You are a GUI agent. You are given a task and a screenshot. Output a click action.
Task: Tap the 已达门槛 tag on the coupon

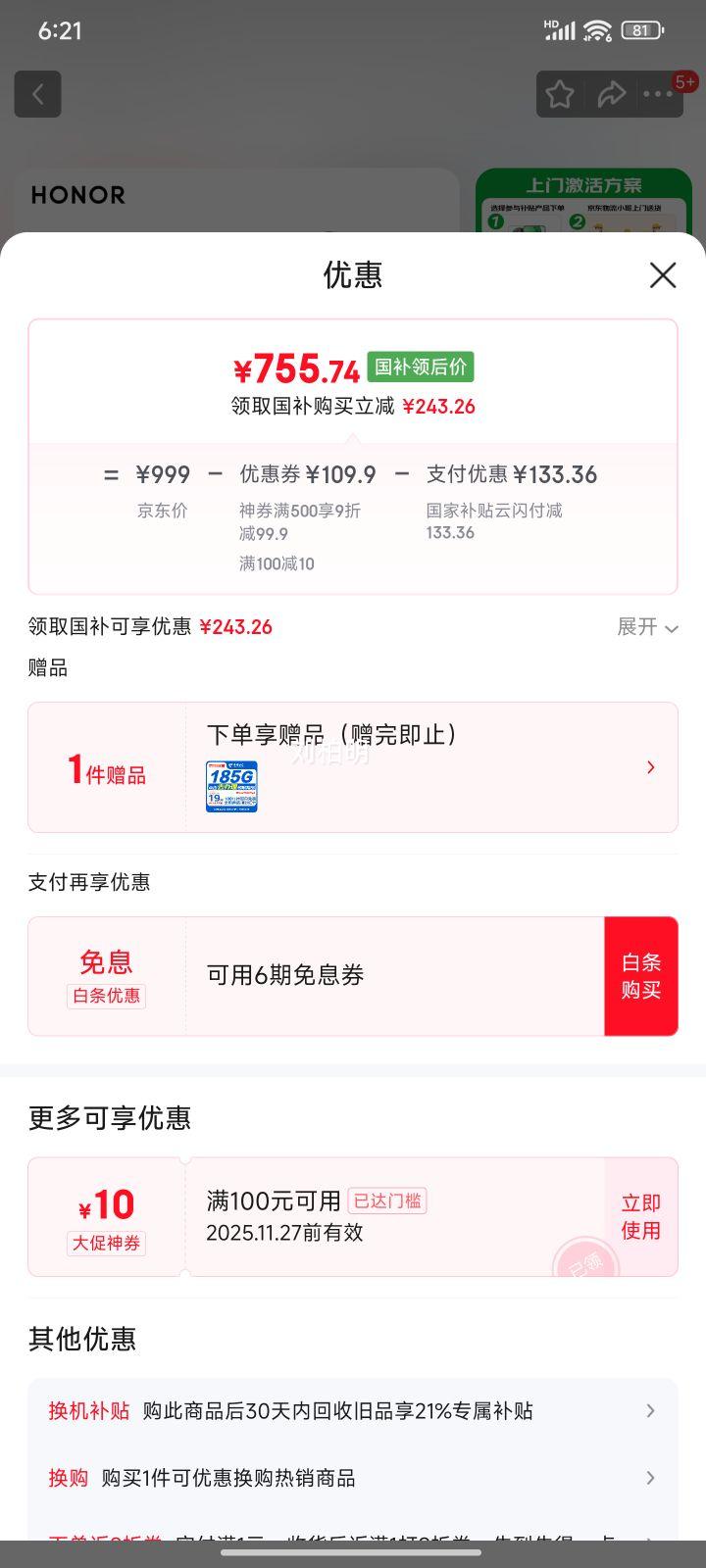[386, 1200]
